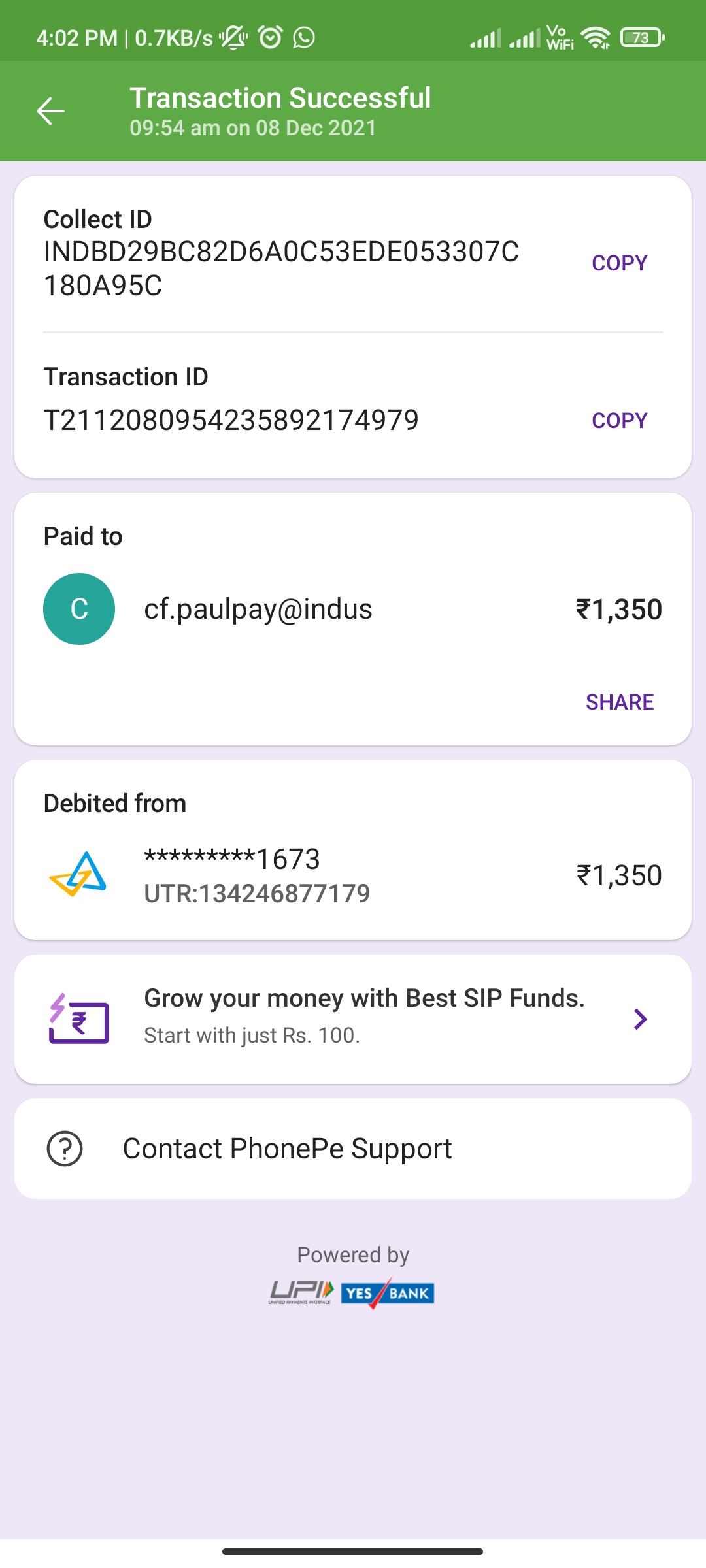Go back using the header arrow
The width and height of the screenshot is (706, 1568).
tap(50, 111)
